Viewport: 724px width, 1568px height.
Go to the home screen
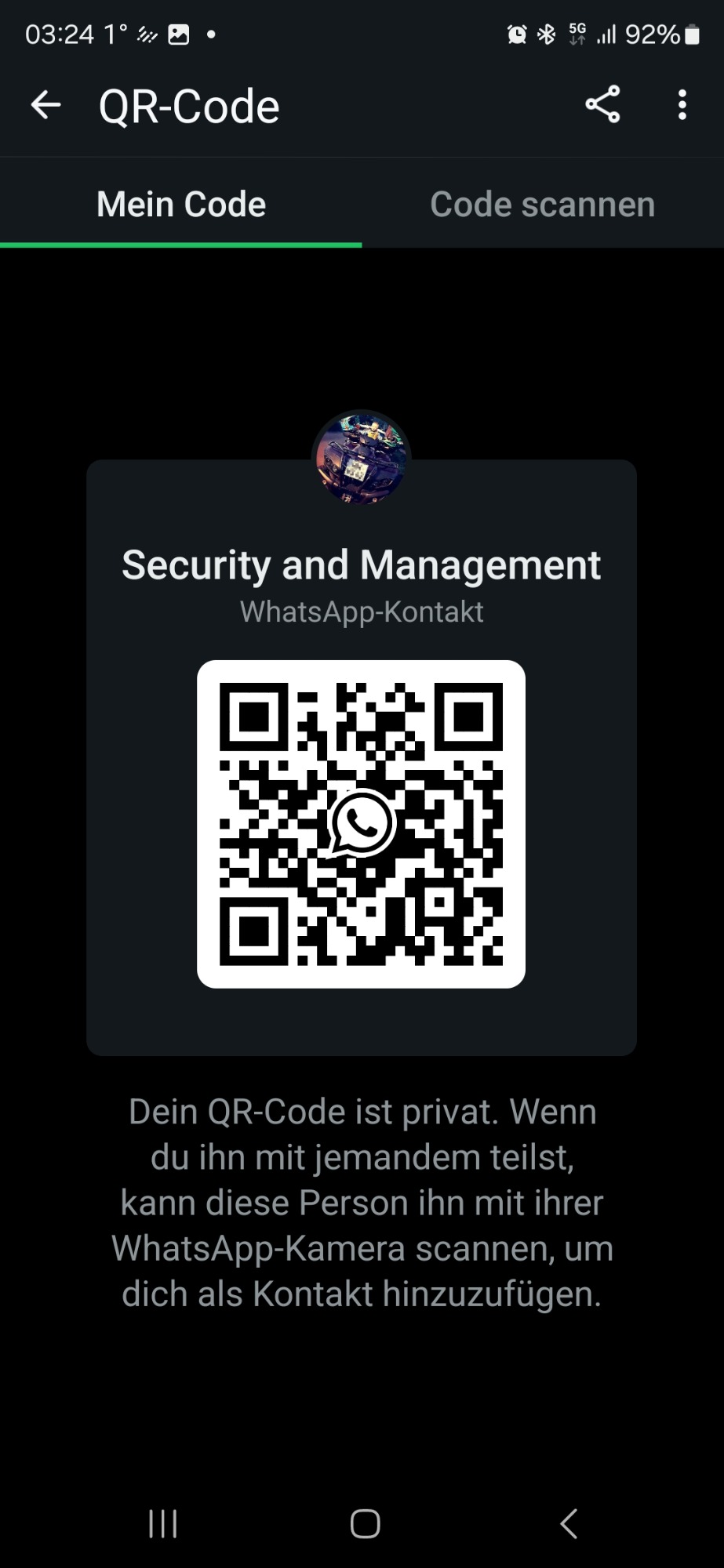tap(365, 1524)
